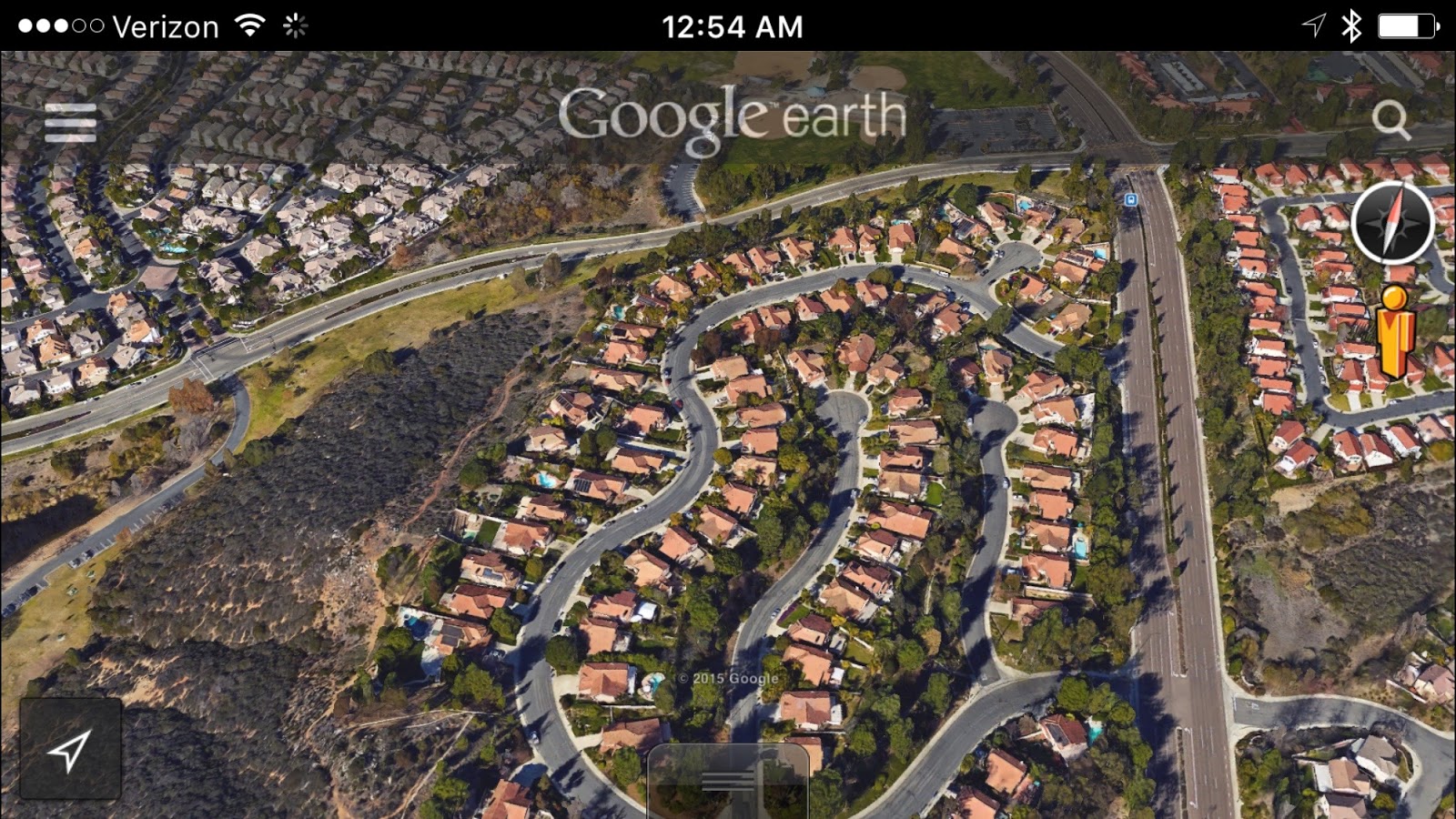Viewport: 1456px width, 819px height.
Task: Tap the compass to reset north
Action: coord(1392,222)
